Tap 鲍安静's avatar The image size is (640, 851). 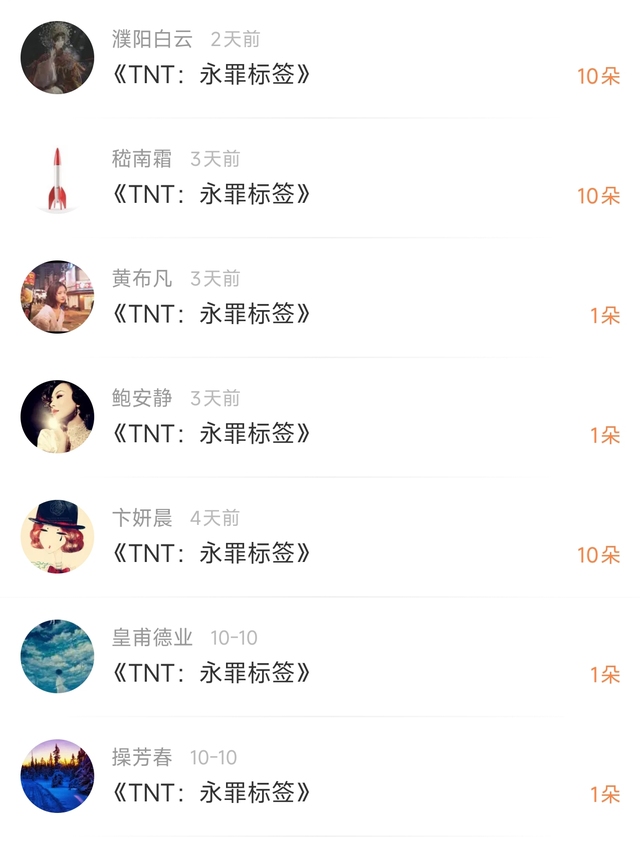point(57,417)
